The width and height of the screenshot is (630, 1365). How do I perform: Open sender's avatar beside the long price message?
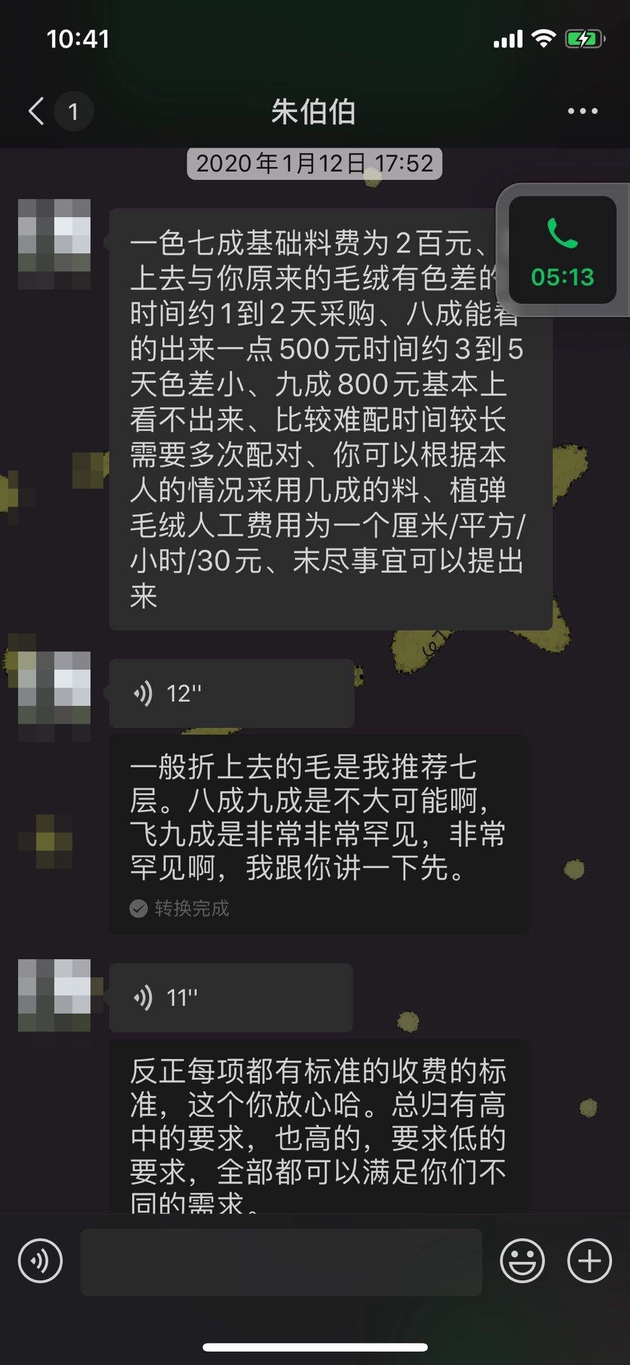pyautogui.click(x=54, y=235)
